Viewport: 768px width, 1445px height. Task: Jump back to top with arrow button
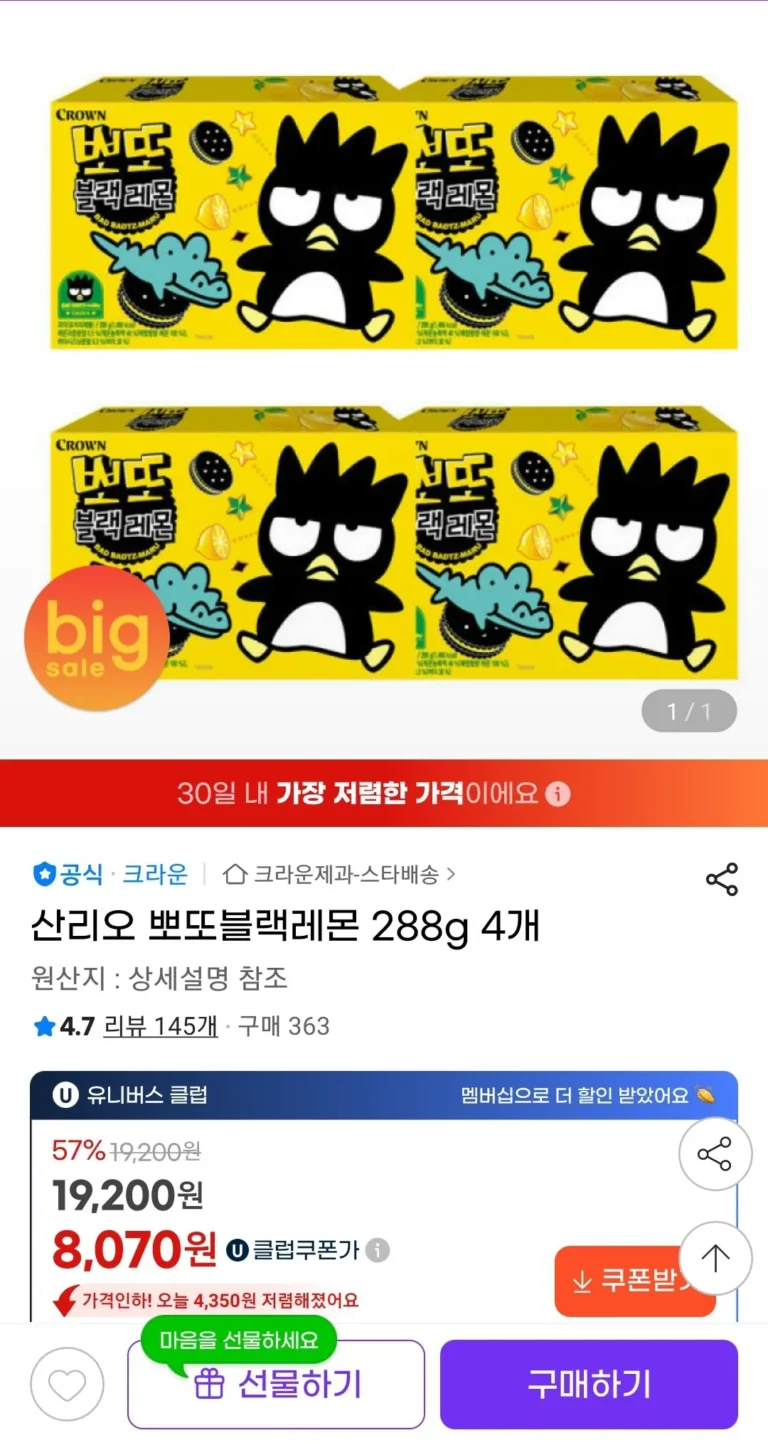click(715, 1258)
